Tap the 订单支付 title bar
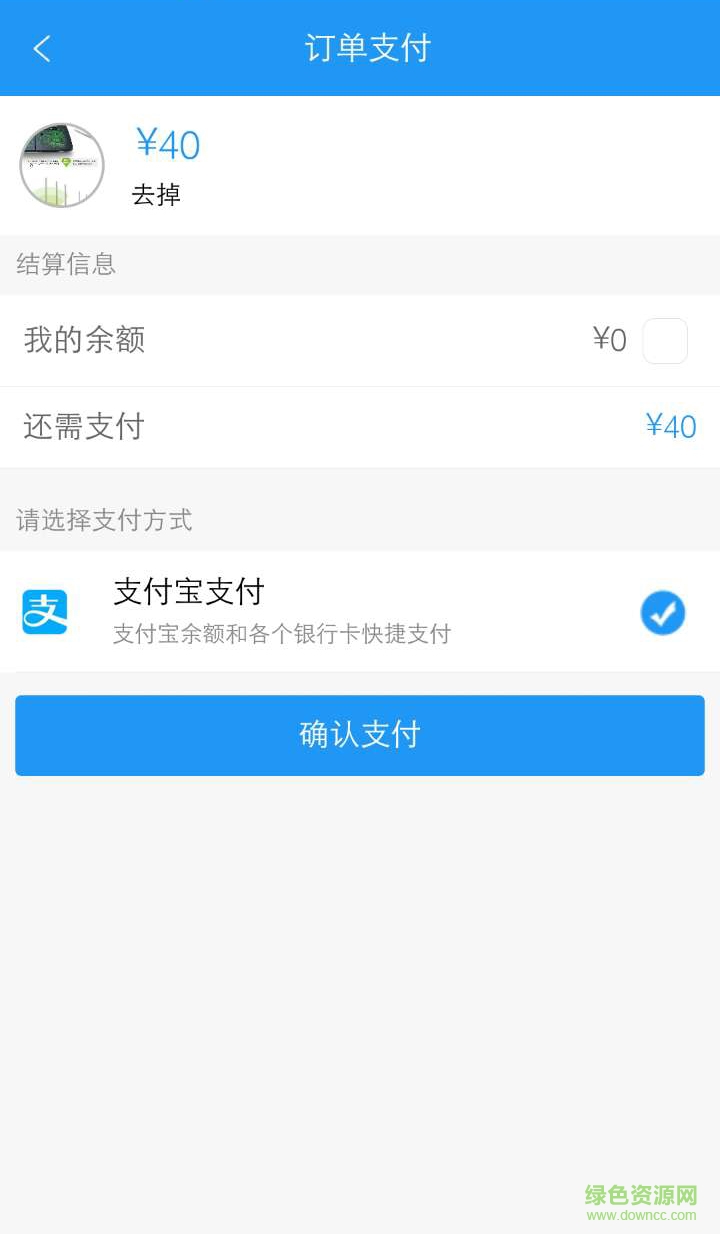Image resolution: width=720 pixels, height=1234 pixels. [x=367, y=47]
